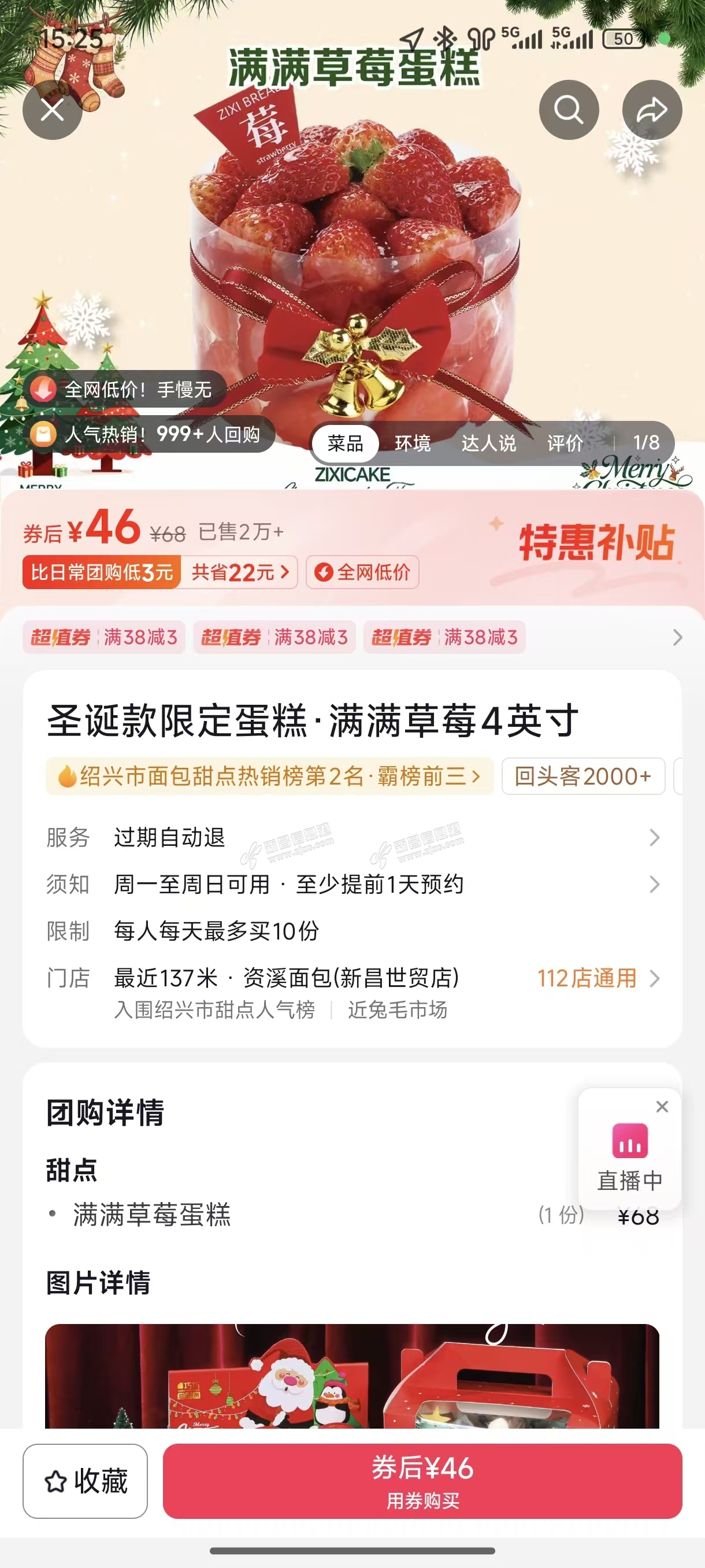View the 共省22元 savings breakdown
The height and width of the screenshot is (1568, 705).
[x=240, y=572]
